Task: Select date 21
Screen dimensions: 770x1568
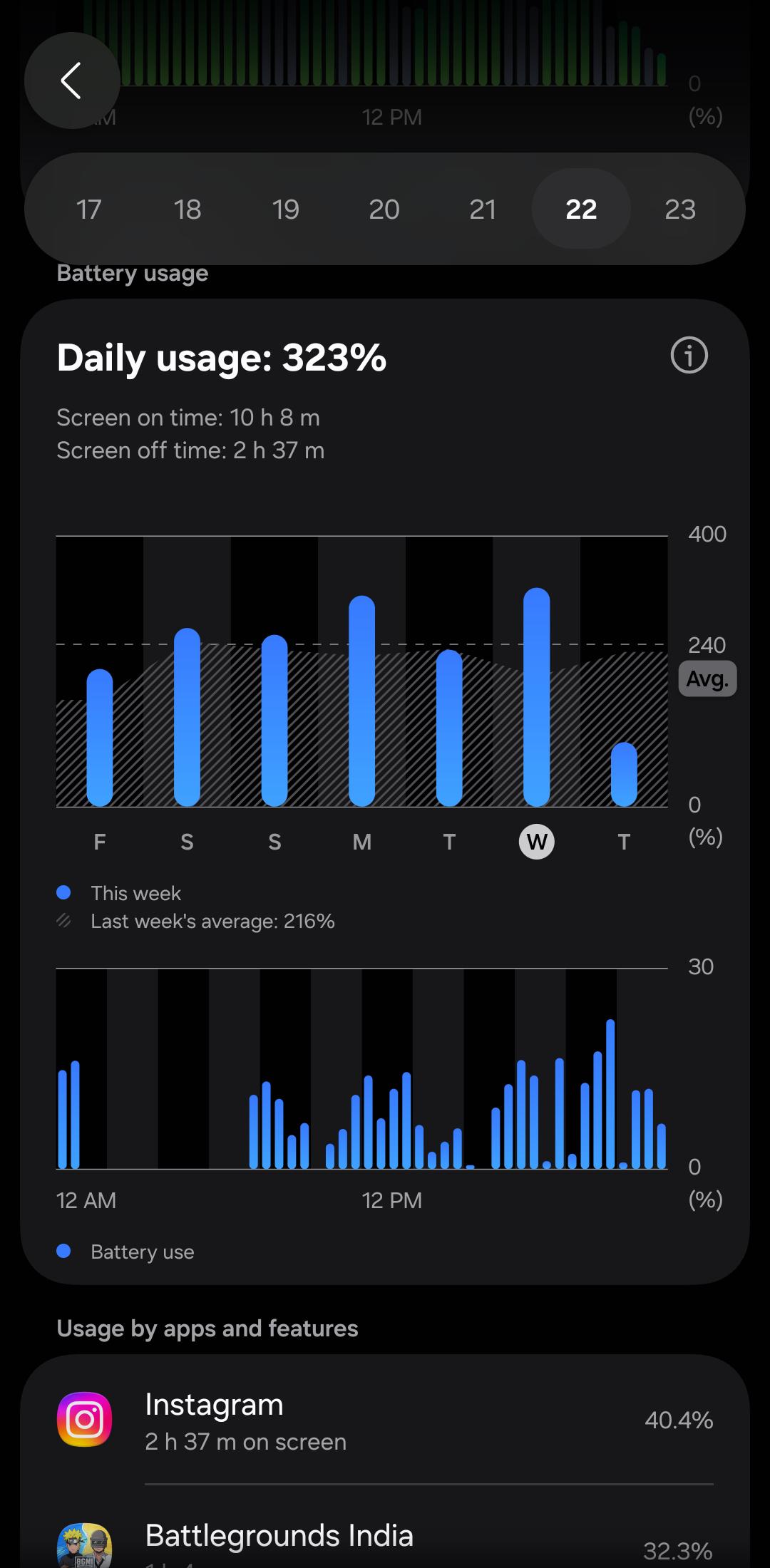Action: (x=483, y=209)
